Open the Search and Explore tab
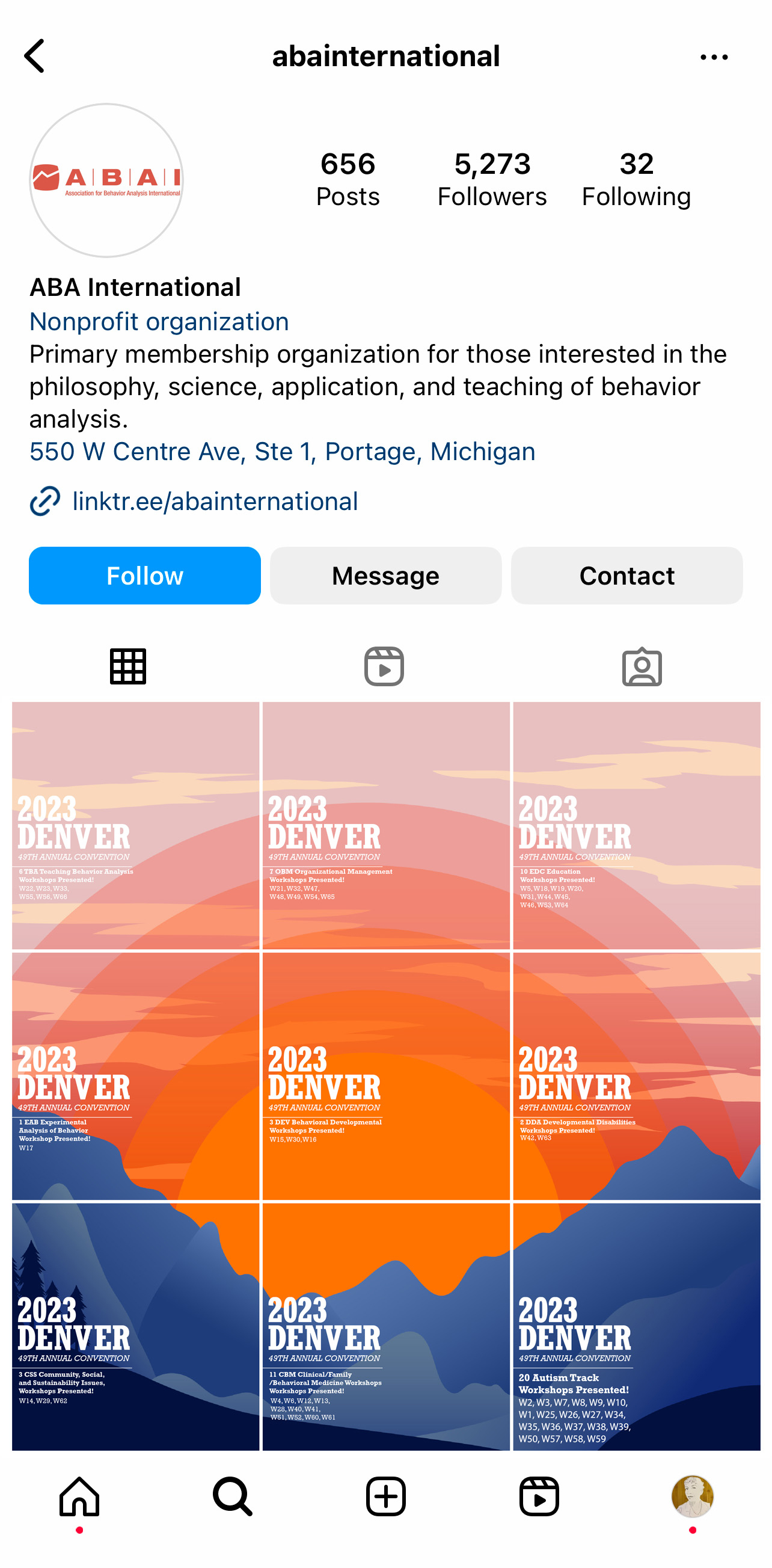Viewport: 772px width, 1568px height. pos(233,1496)
